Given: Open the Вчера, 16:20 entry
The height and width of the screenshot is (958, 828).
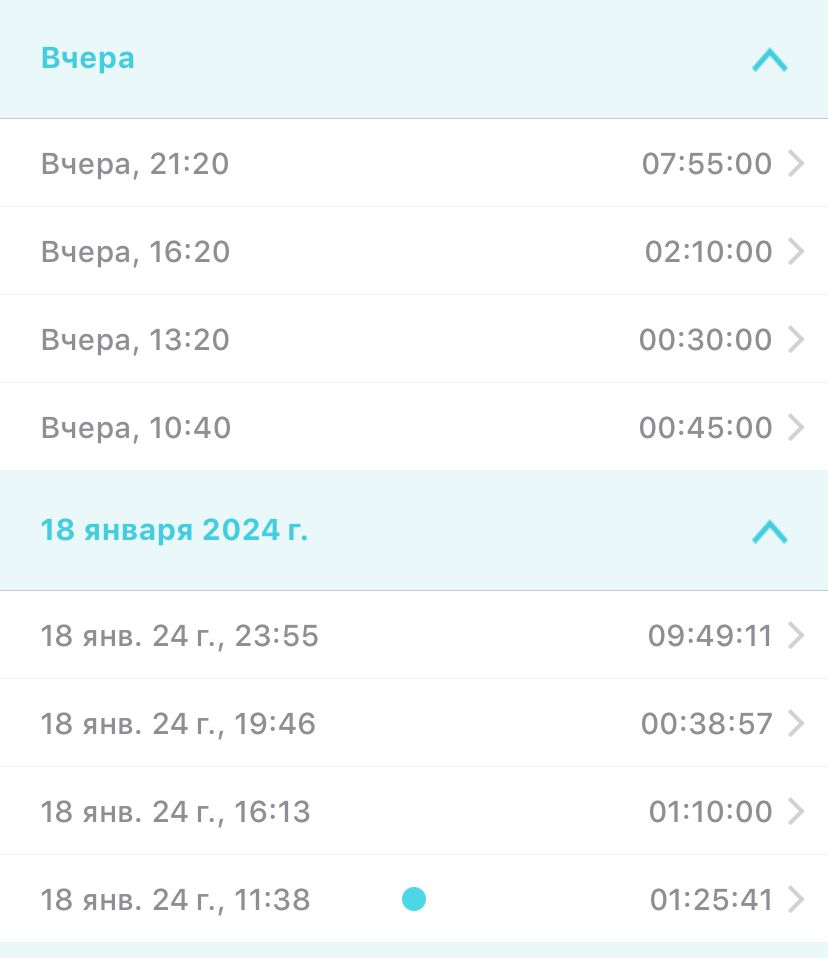Looking at the screenshot, I should 414,251.
